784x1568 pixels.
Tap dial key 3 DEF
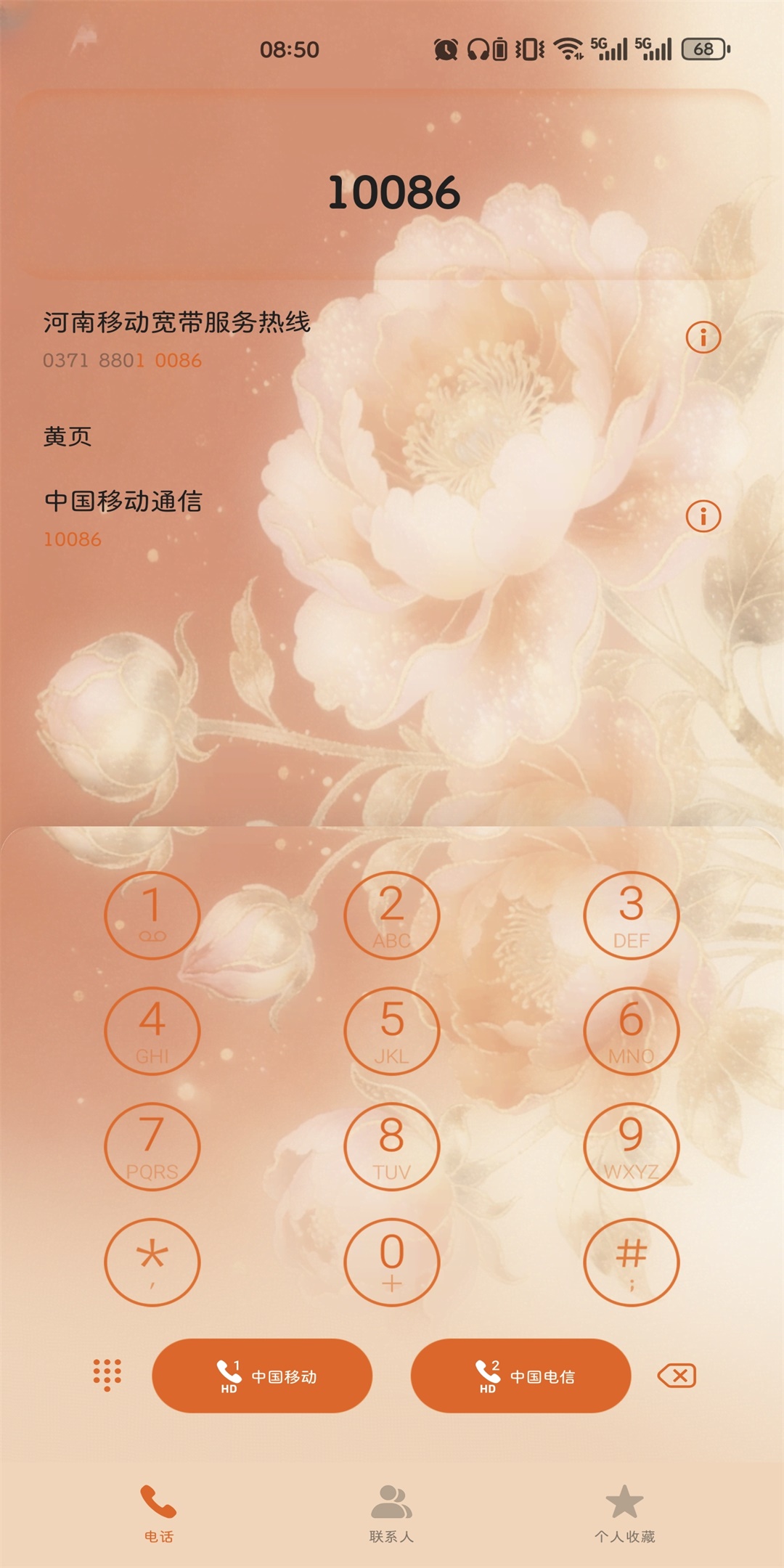[631, 915]
